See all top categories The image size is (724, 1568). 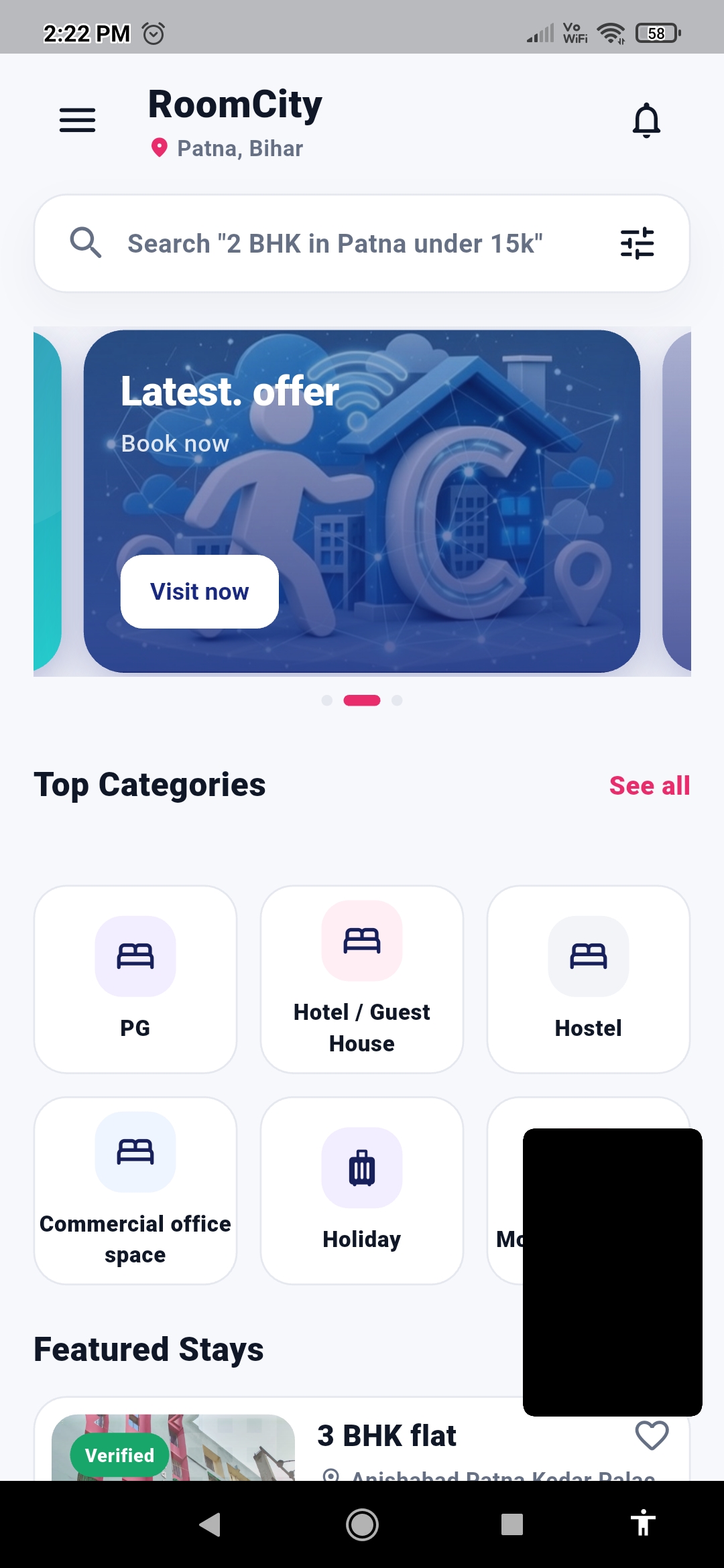pos(649,785)
